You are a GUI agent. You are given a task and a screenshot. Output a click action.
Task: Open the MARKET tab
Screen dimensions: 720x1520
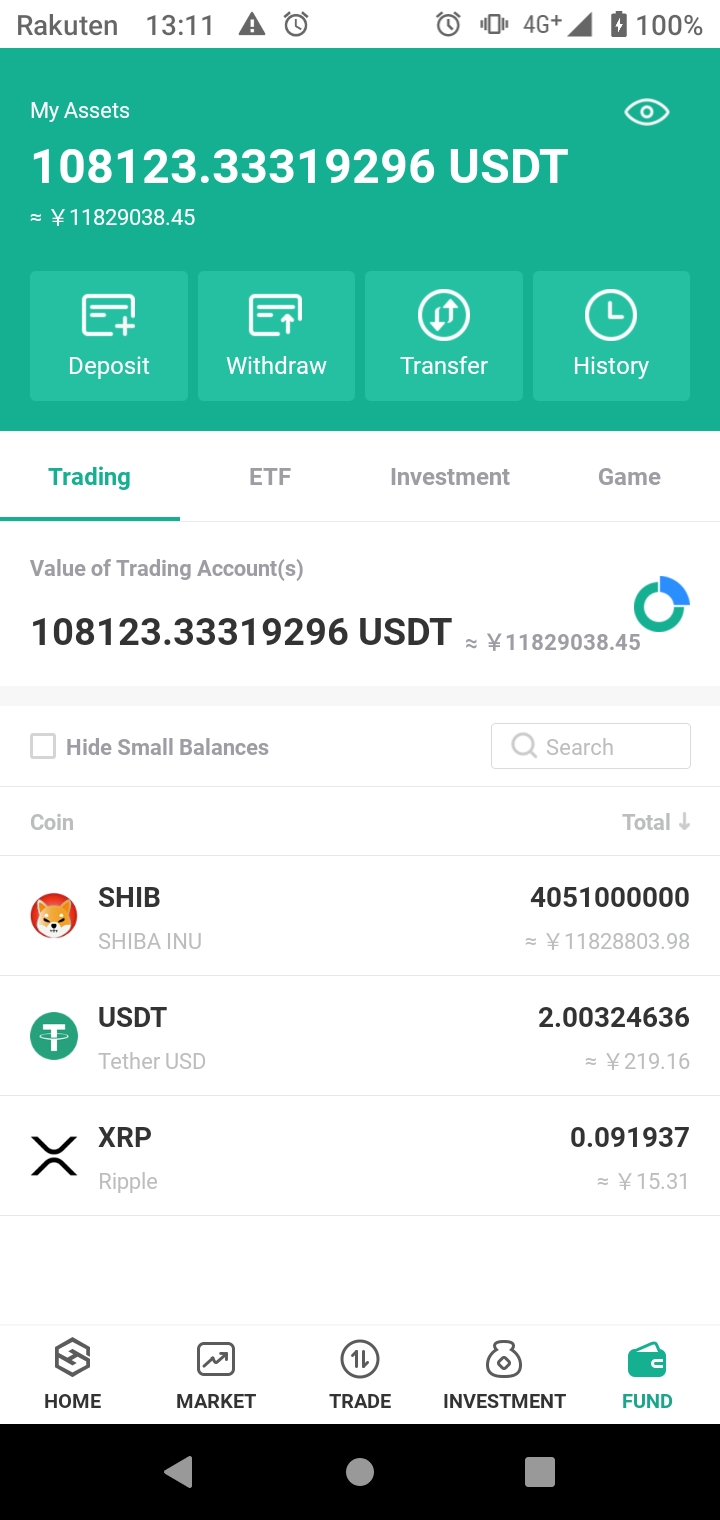216,1375
